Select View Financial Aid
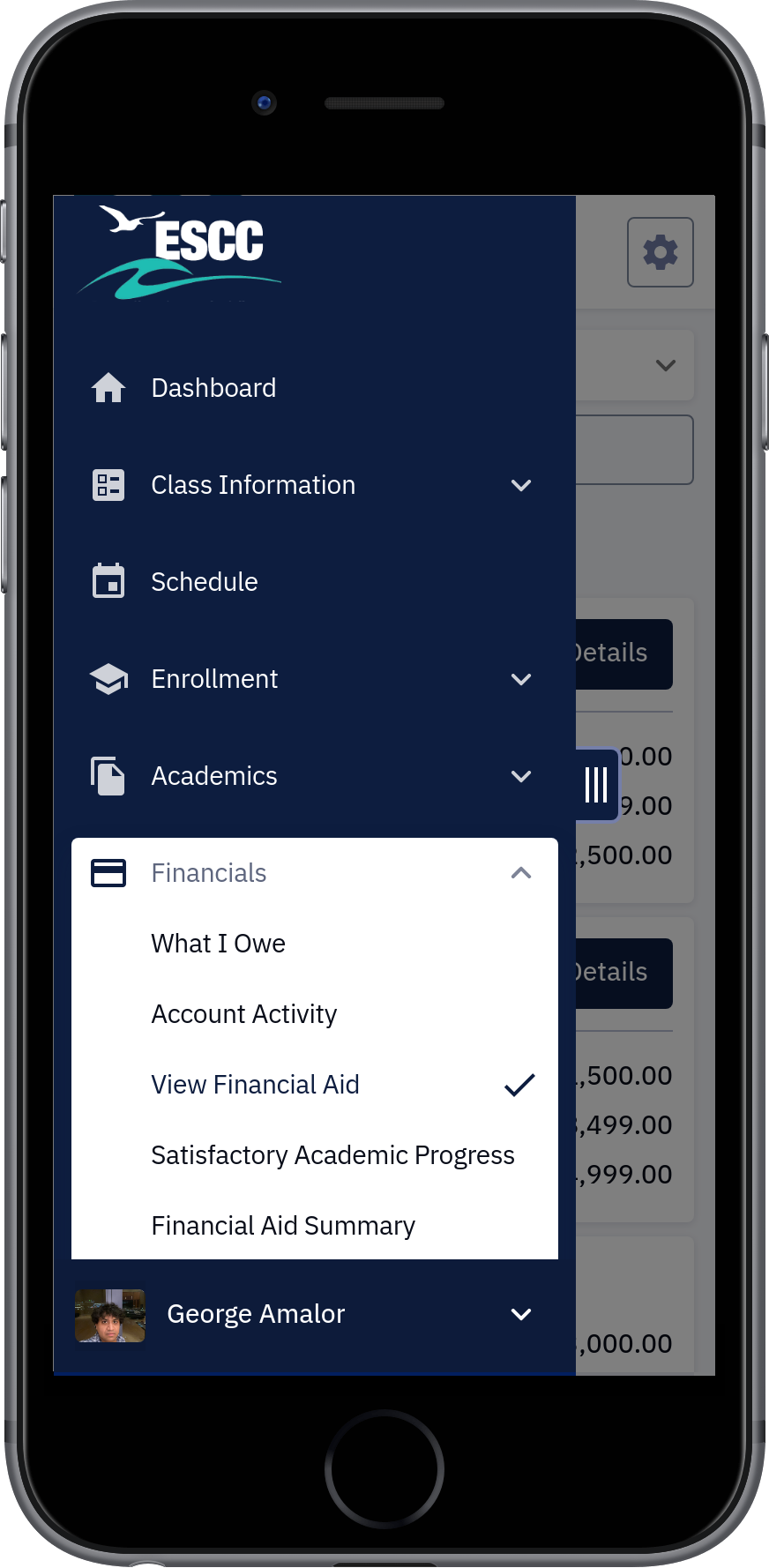 pos(314,1085)
